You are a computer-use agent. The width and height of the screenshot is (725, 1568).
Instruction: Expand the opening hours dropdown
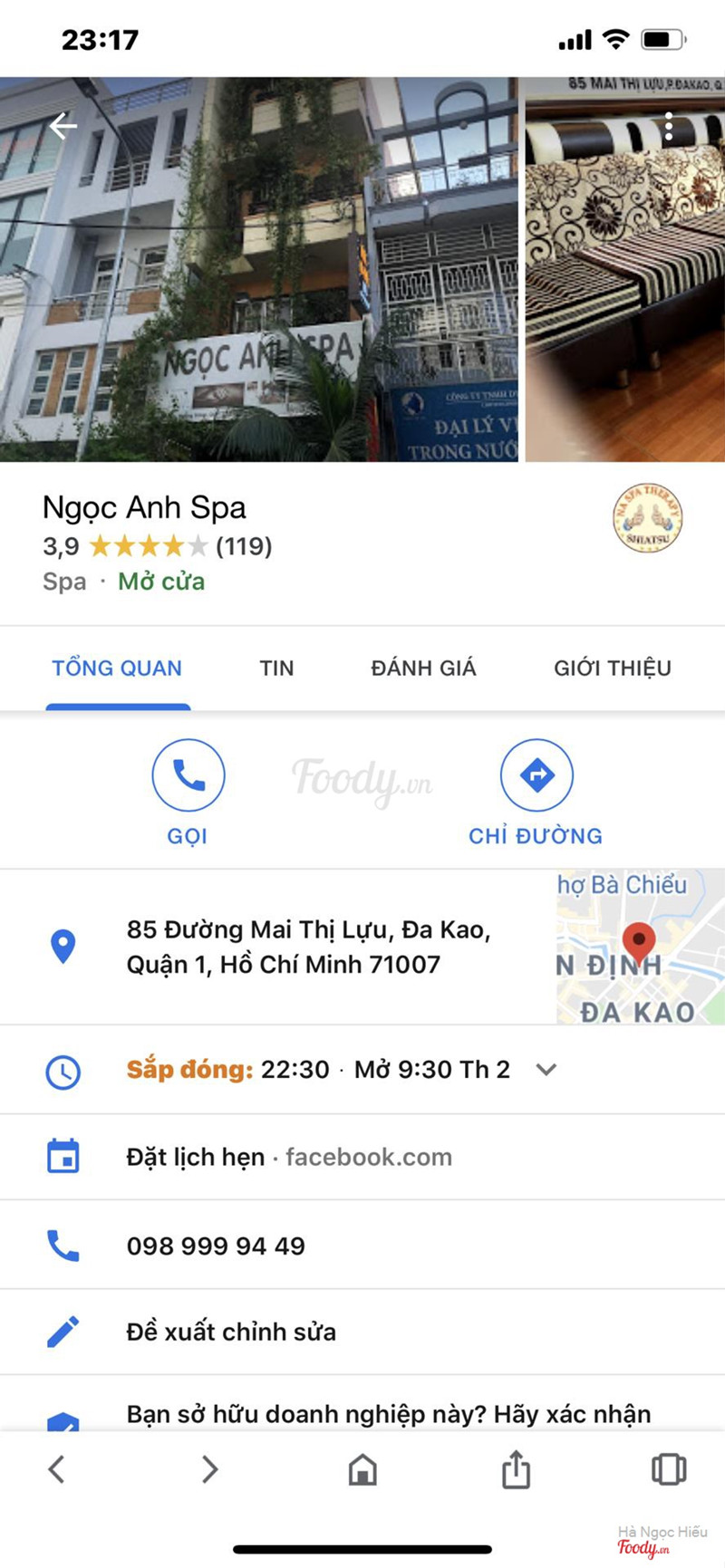[x=546, y=1070]
